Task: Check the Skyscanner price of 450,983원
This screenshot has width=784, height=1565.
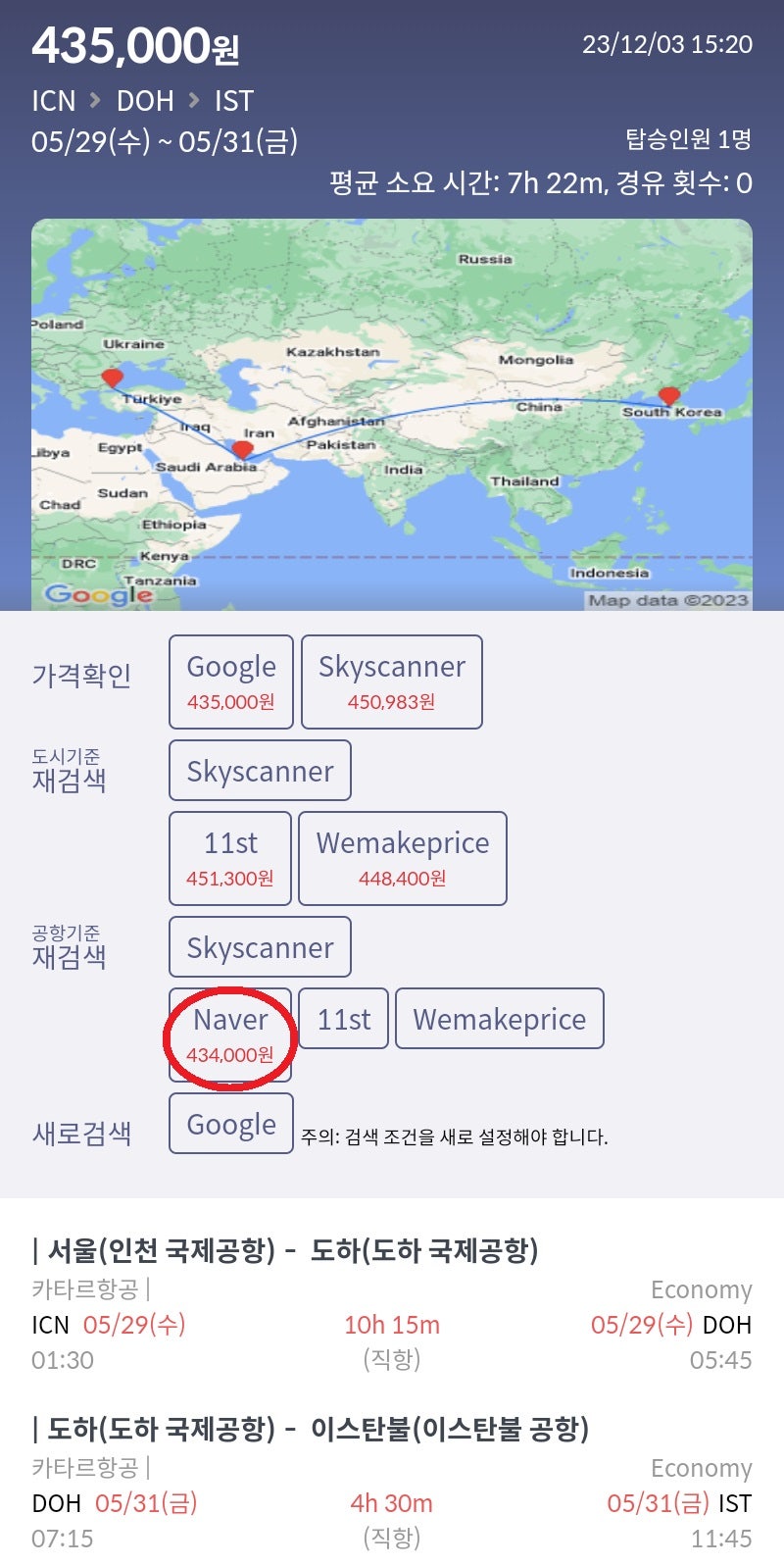Action: (x=391, y=682)
